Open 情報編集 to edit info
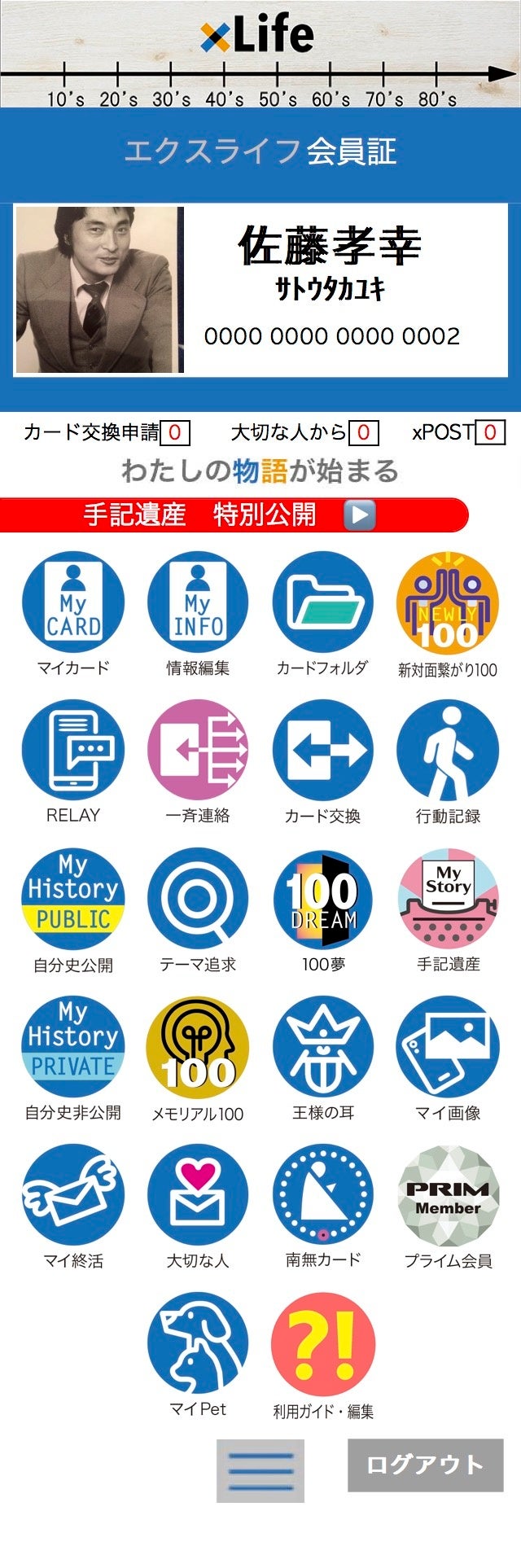 (x=198, y=603)
